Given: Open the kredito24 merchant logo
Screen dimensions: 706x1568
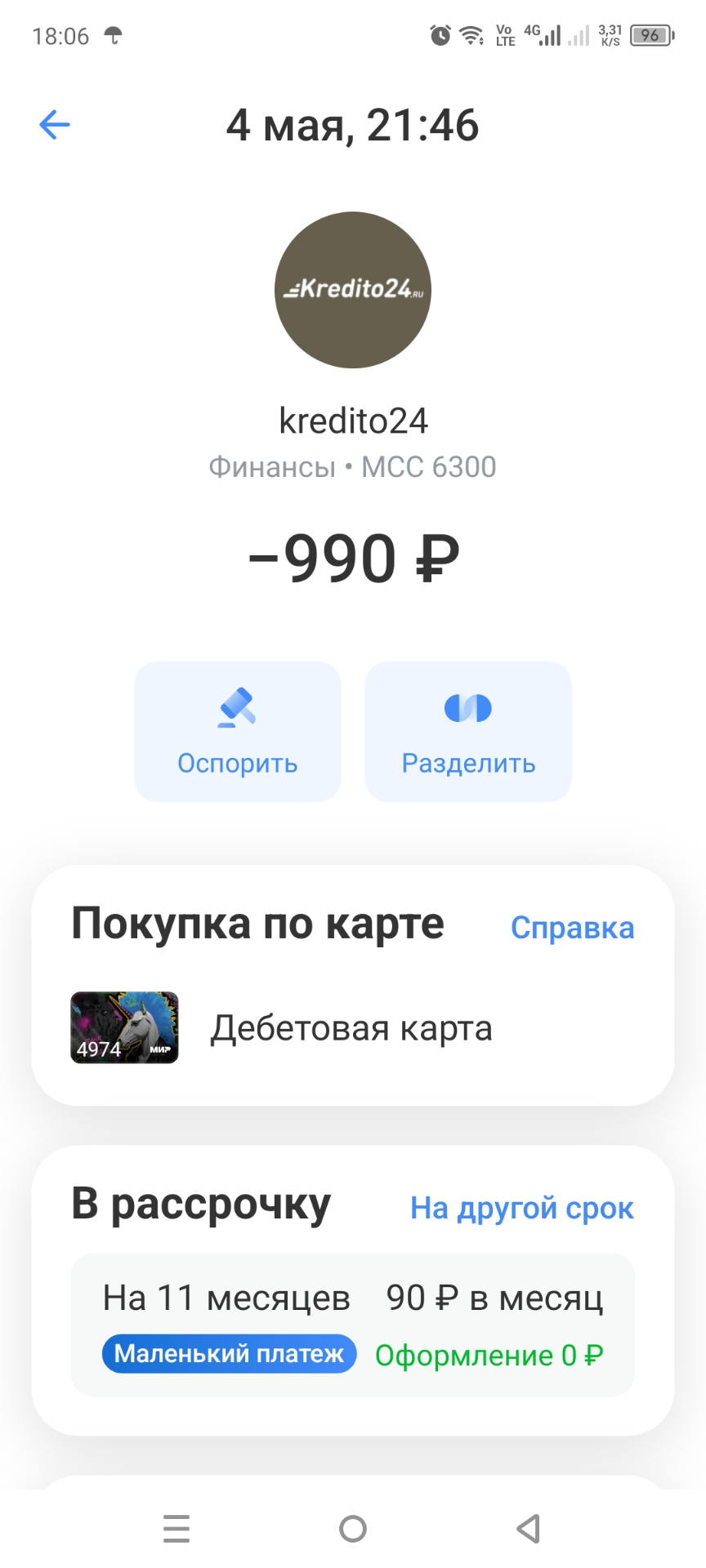Looking at the screenshot, I should (353, 290).
